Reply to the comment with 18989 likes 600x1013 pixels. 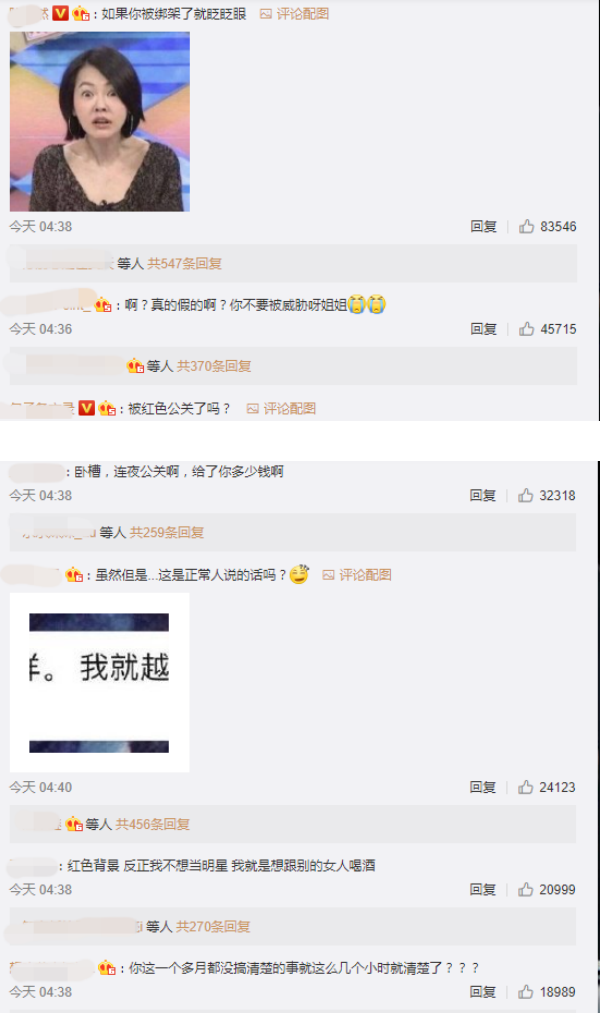click(x=484, y=991)
